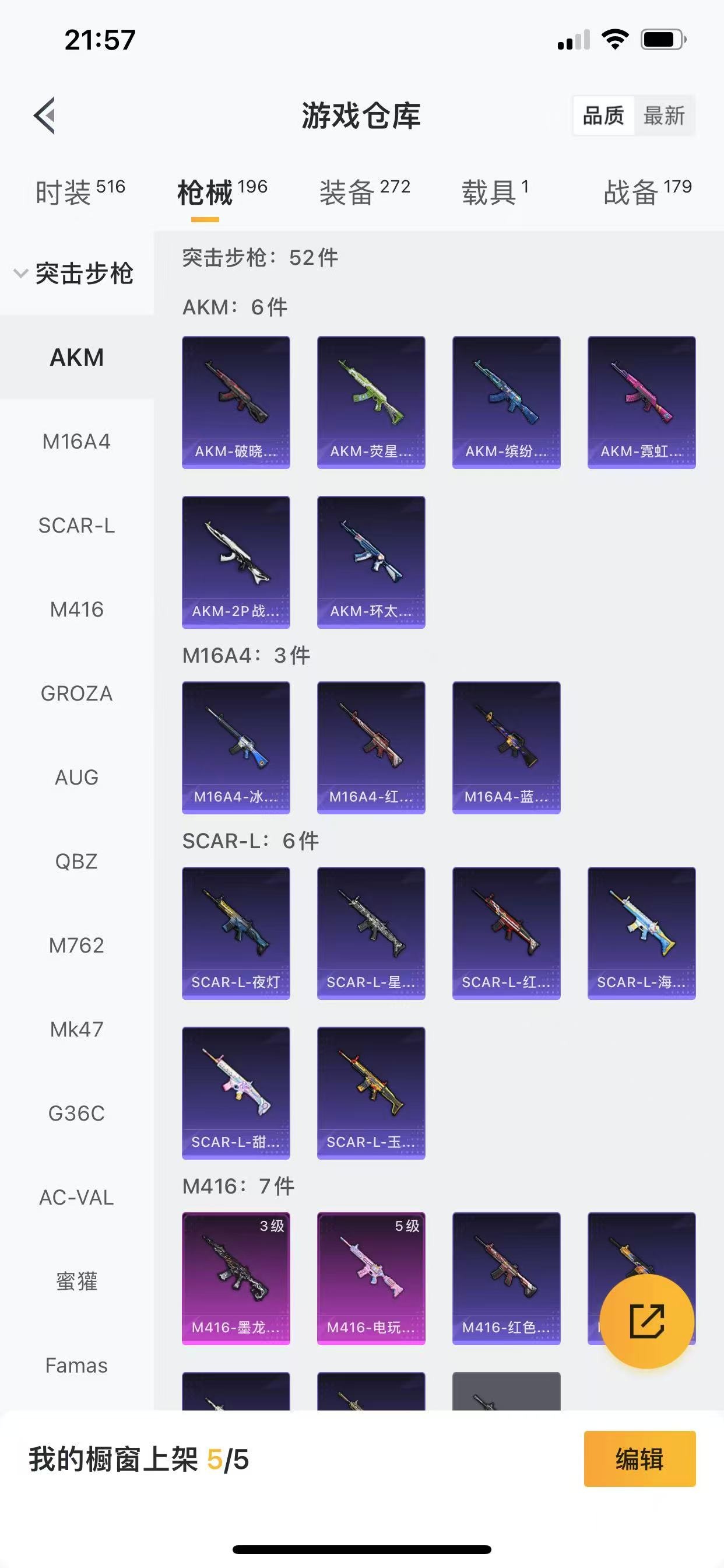Viewport: 724px width, 1568px height.
Task: Switch to the 载具 tab
Action: pos(495,192)
